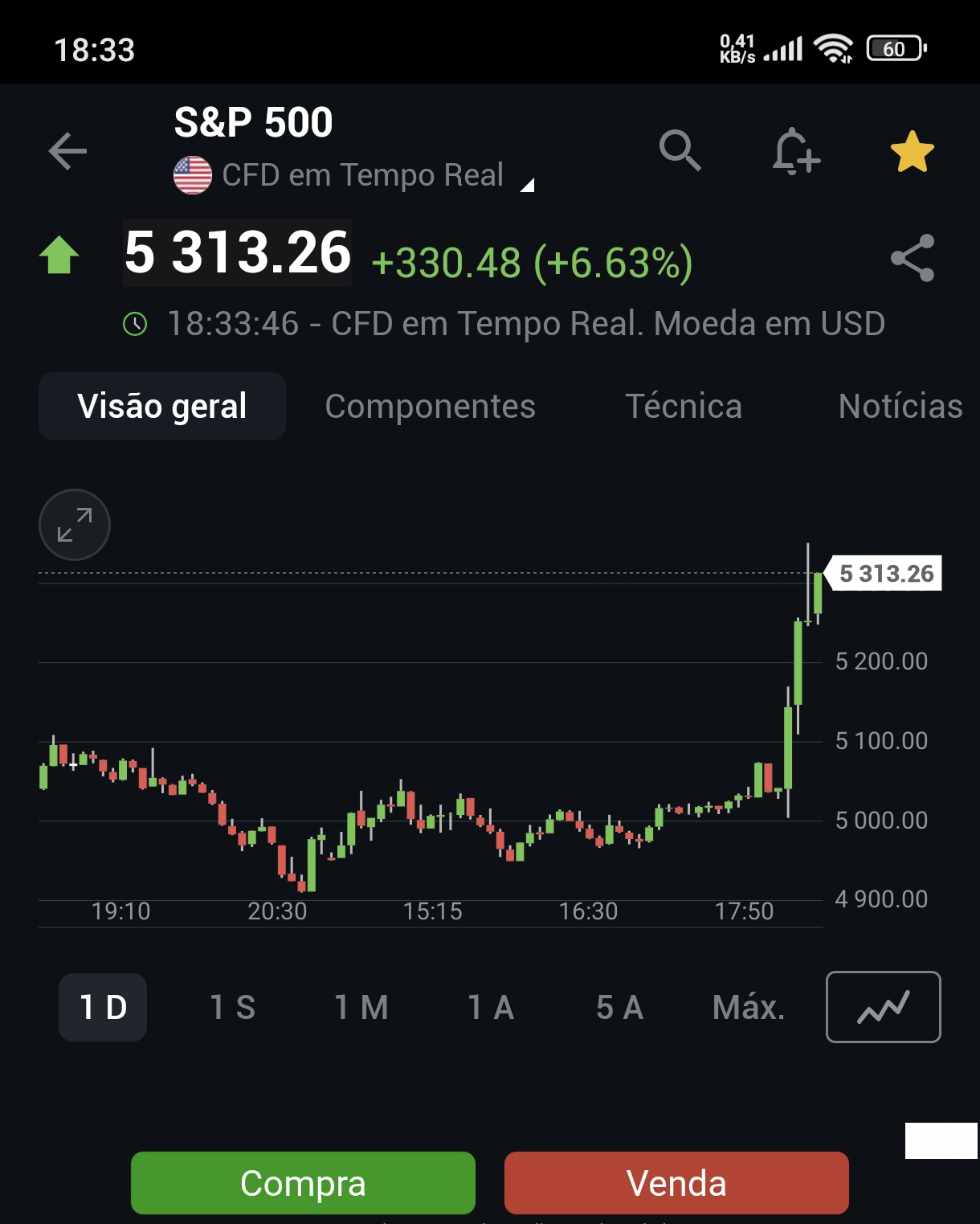Tap the green Compra button
The width and height of the screenshot is (980, 1224).
click(303, 1183)
